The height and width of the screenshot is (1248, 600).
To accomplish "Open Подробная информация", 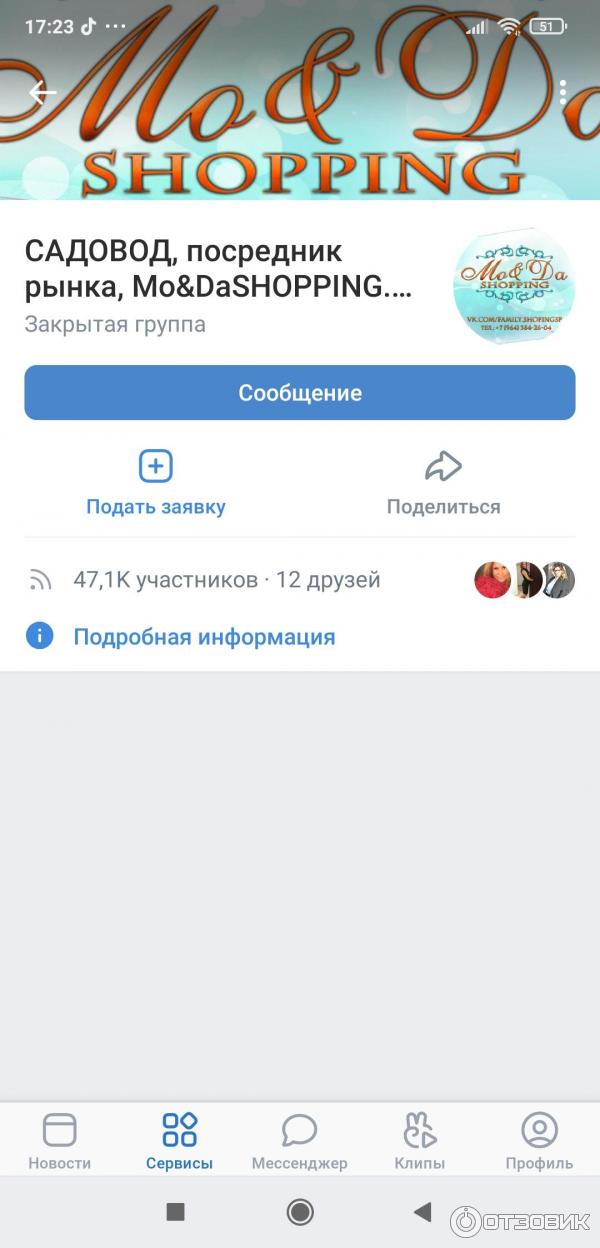I will coord(204,637).
